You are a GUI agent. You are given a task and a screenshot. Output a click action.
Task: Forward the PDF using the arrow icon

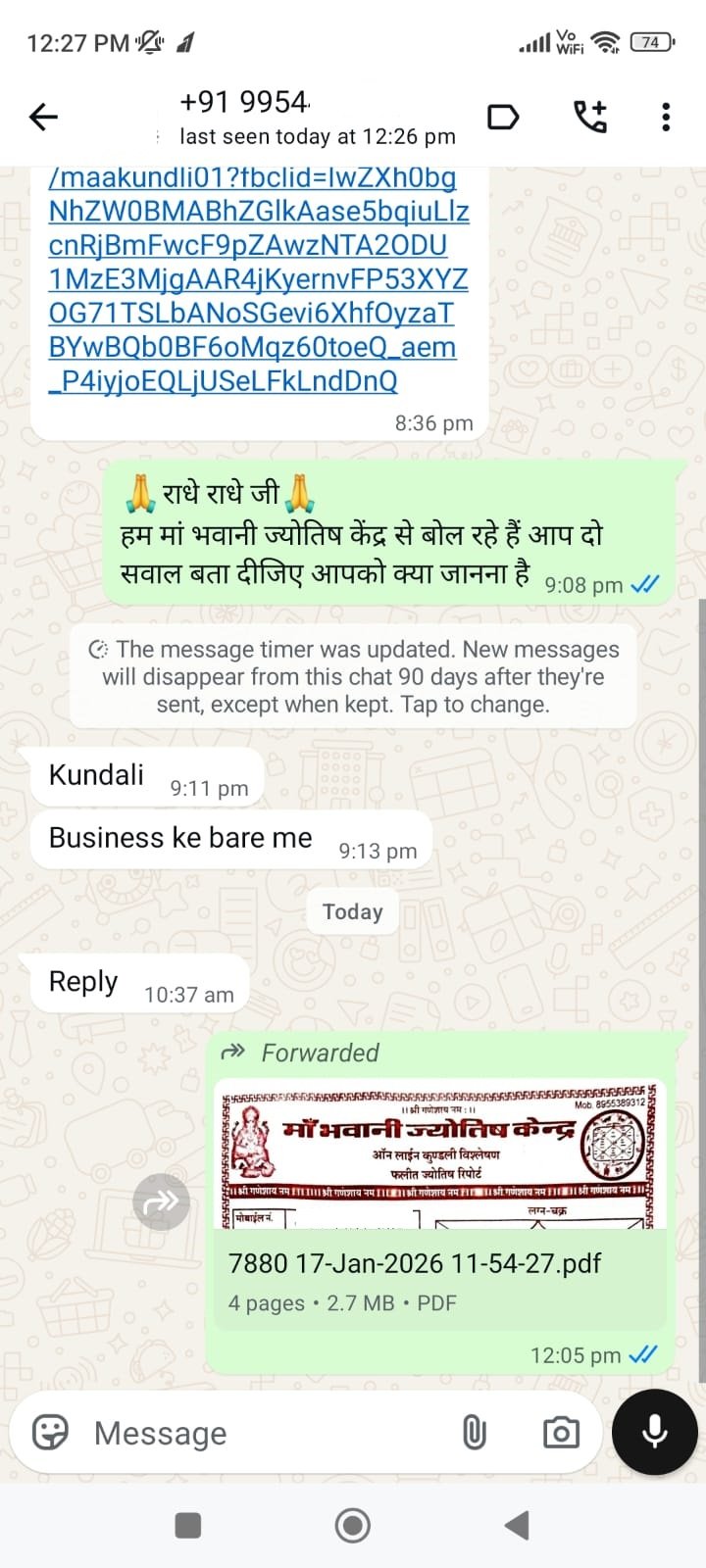tap(161, 1201)
